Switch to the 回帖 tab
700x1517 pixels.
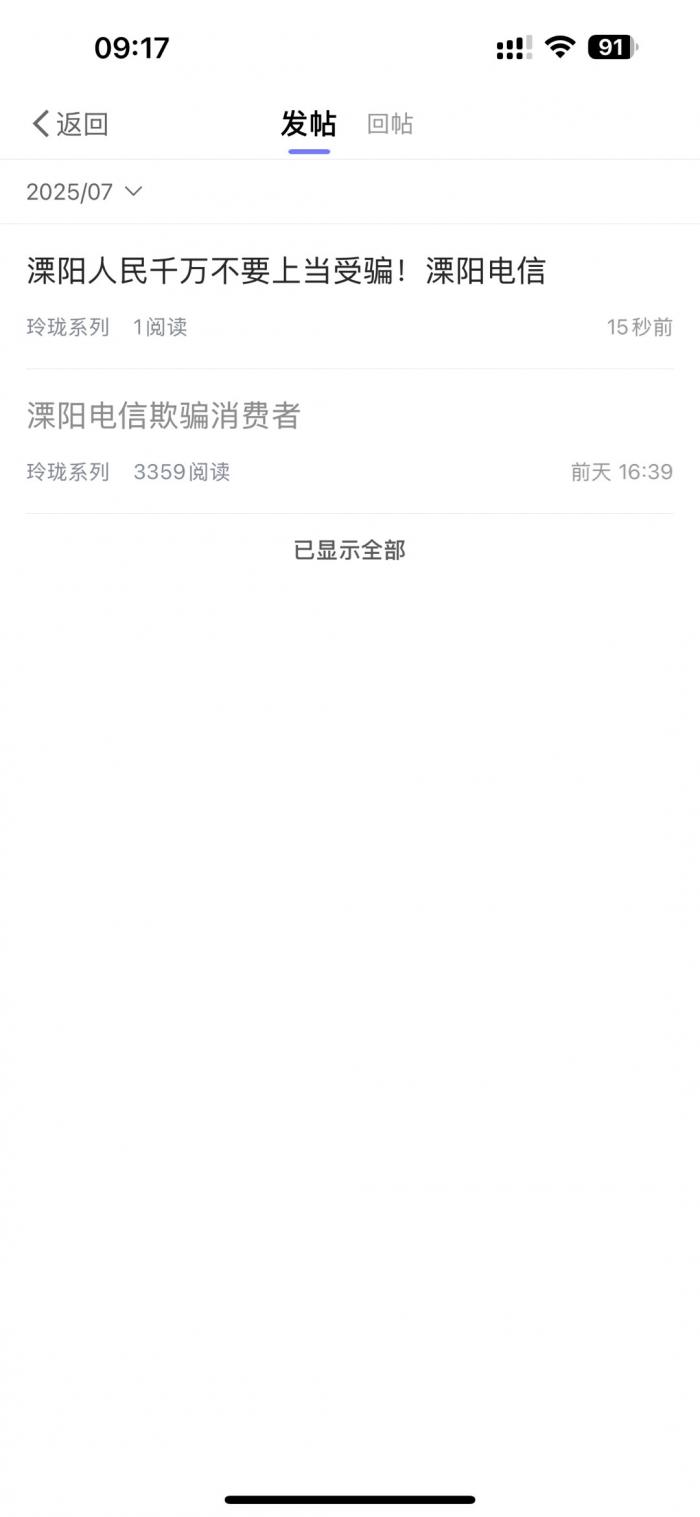pyautogui.click(x=390, y=124)
